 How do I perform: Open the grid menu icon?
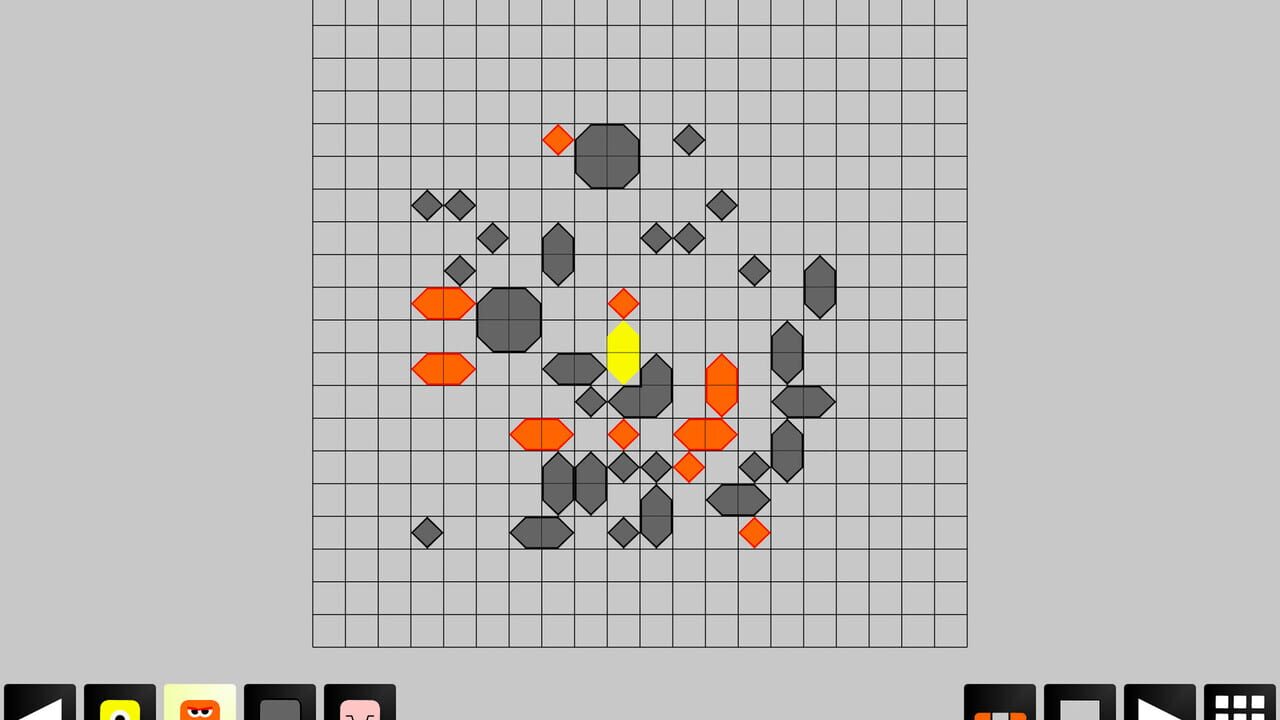(x=1240, y=702)
